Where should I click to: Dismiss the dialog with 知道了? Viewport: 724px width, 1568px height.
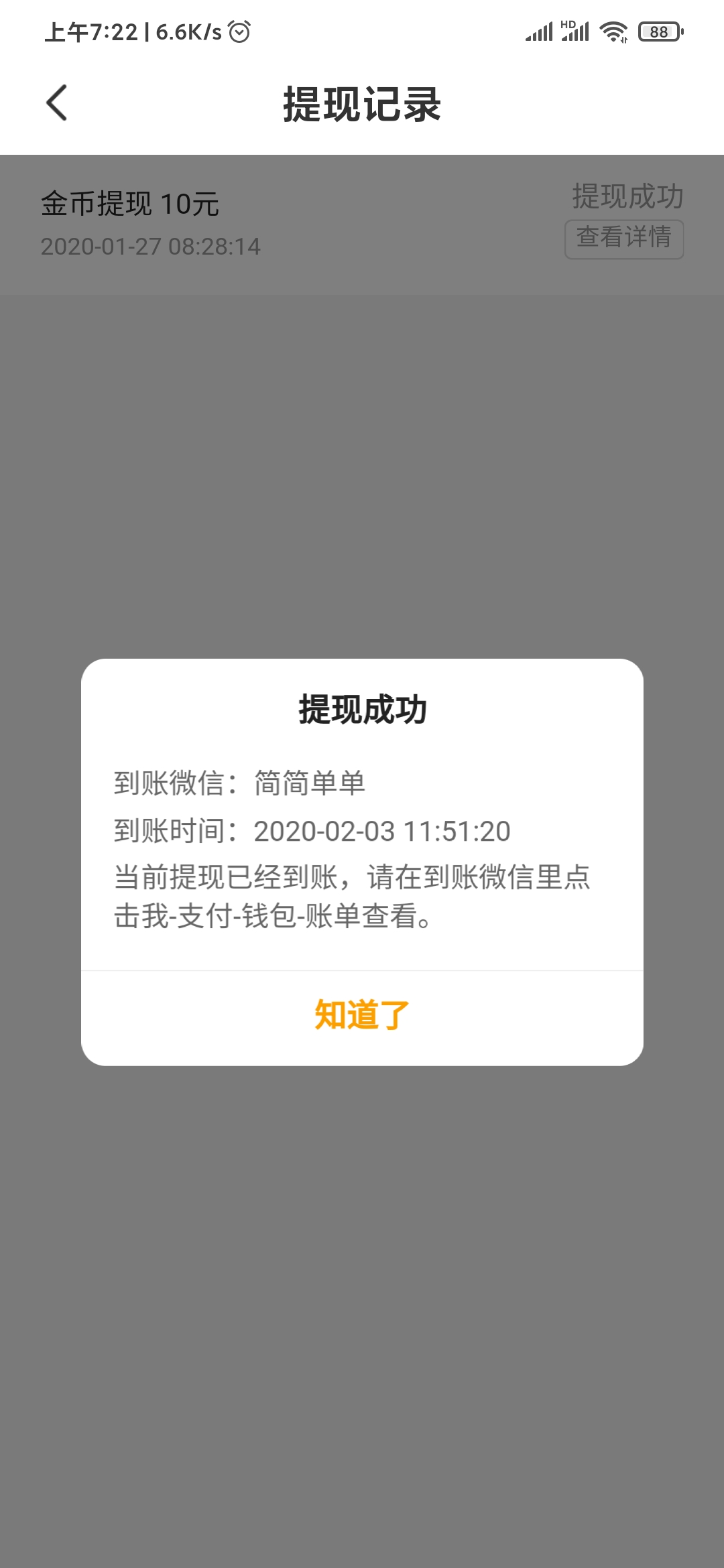tap(362, 1016)
